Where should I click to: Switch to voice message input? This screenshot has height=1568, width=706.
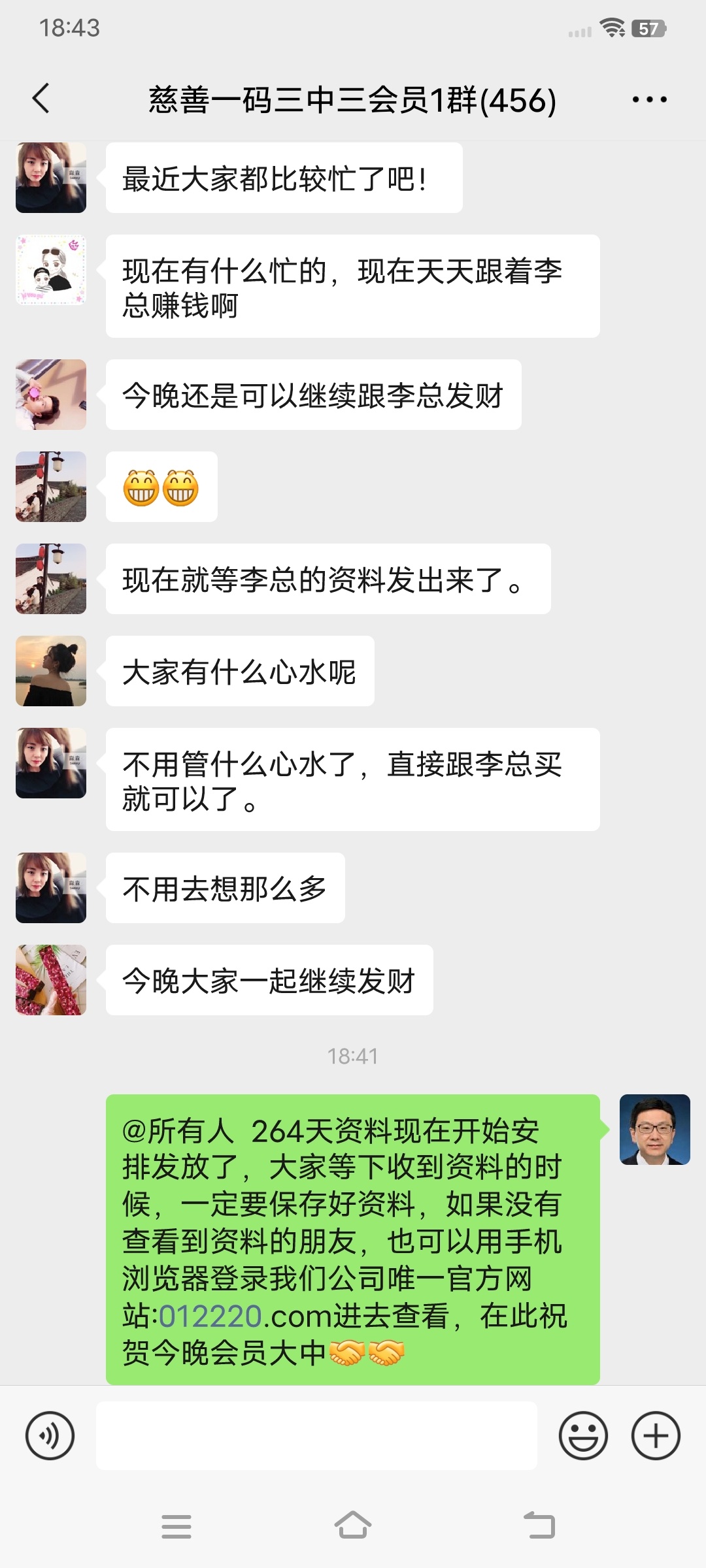50,1435
